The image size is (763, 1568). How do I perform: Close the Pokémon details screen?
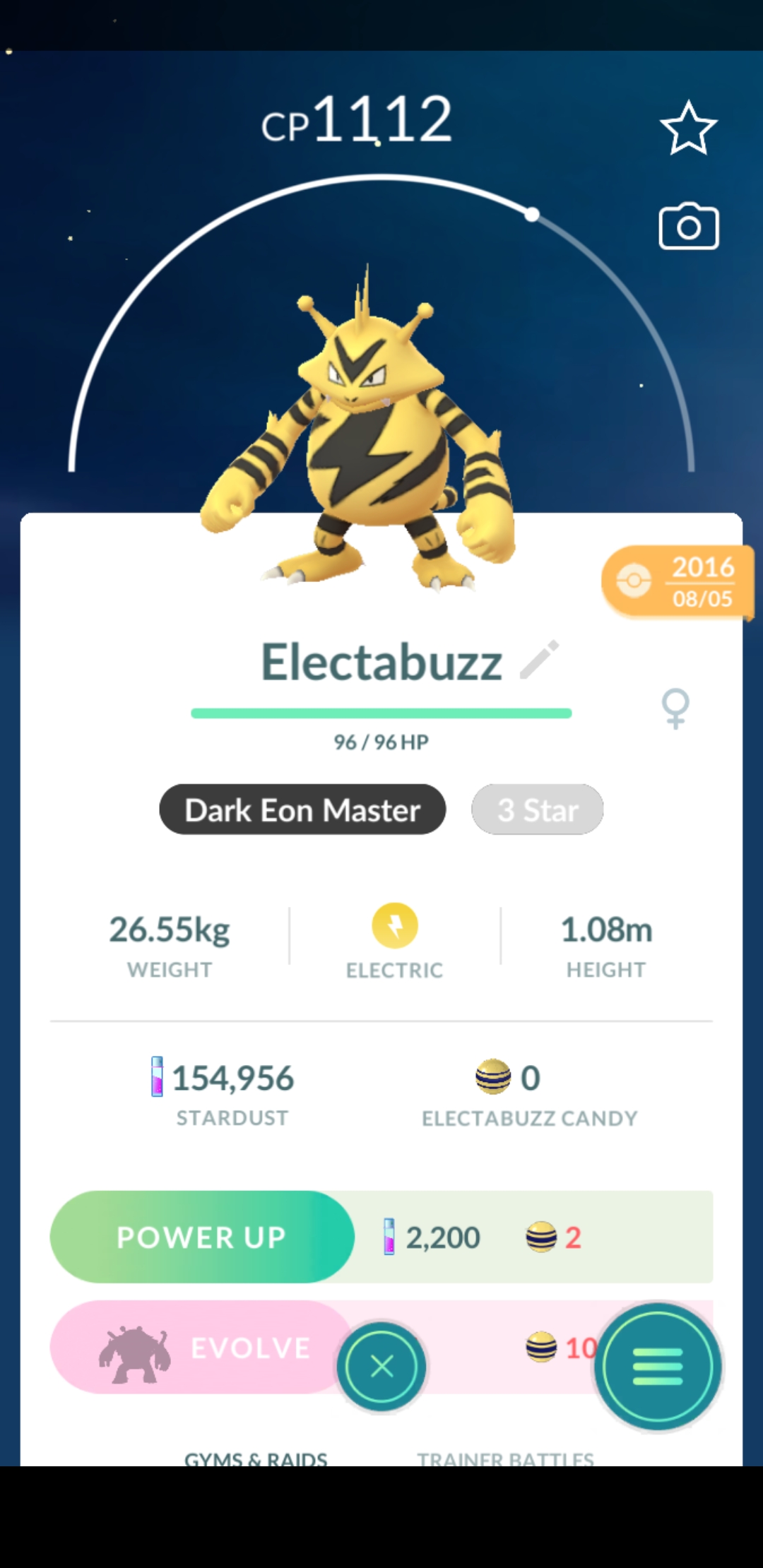point(381,1367)
